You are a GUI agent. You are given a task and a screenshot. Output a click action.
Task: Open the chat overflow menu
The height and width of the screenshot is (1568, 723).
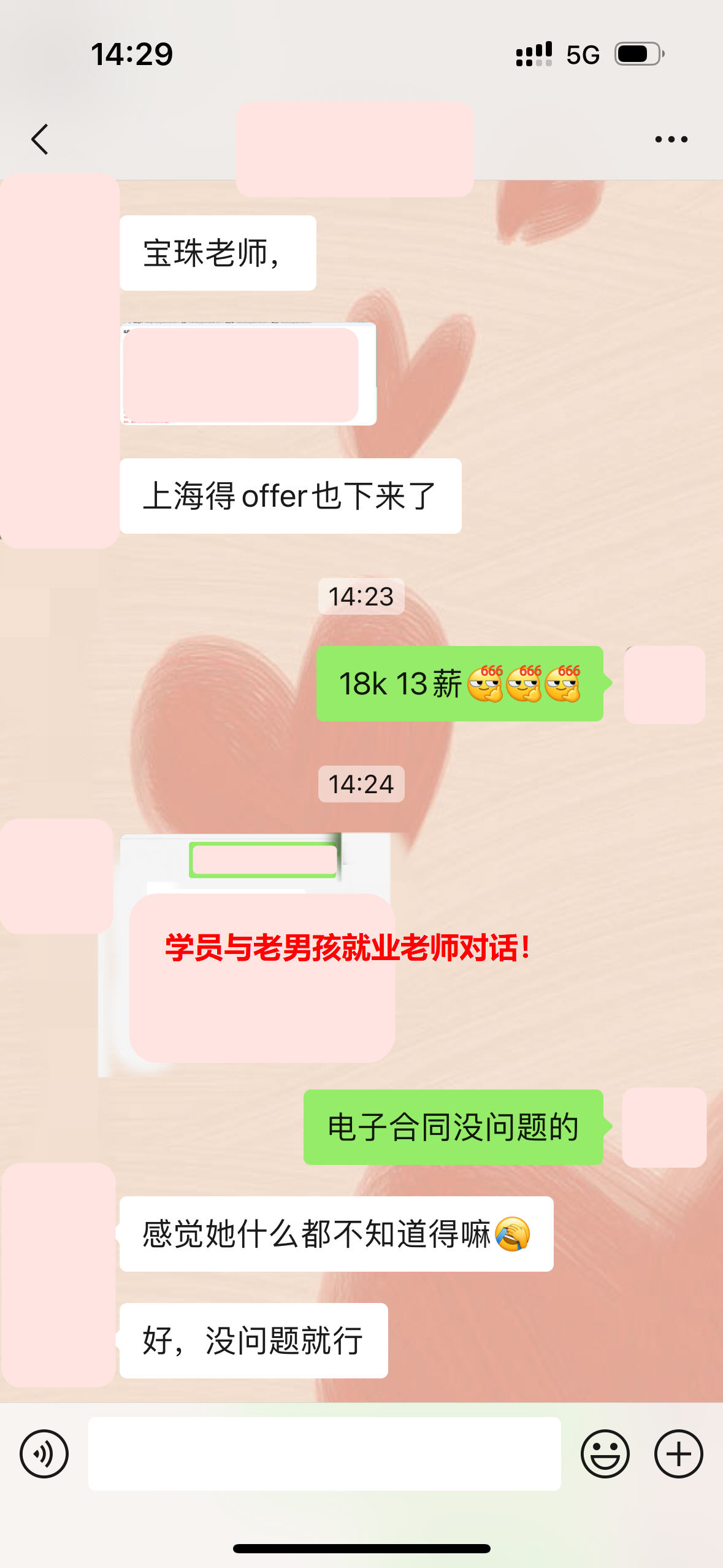pyautogui.click(x=671, y=139)
